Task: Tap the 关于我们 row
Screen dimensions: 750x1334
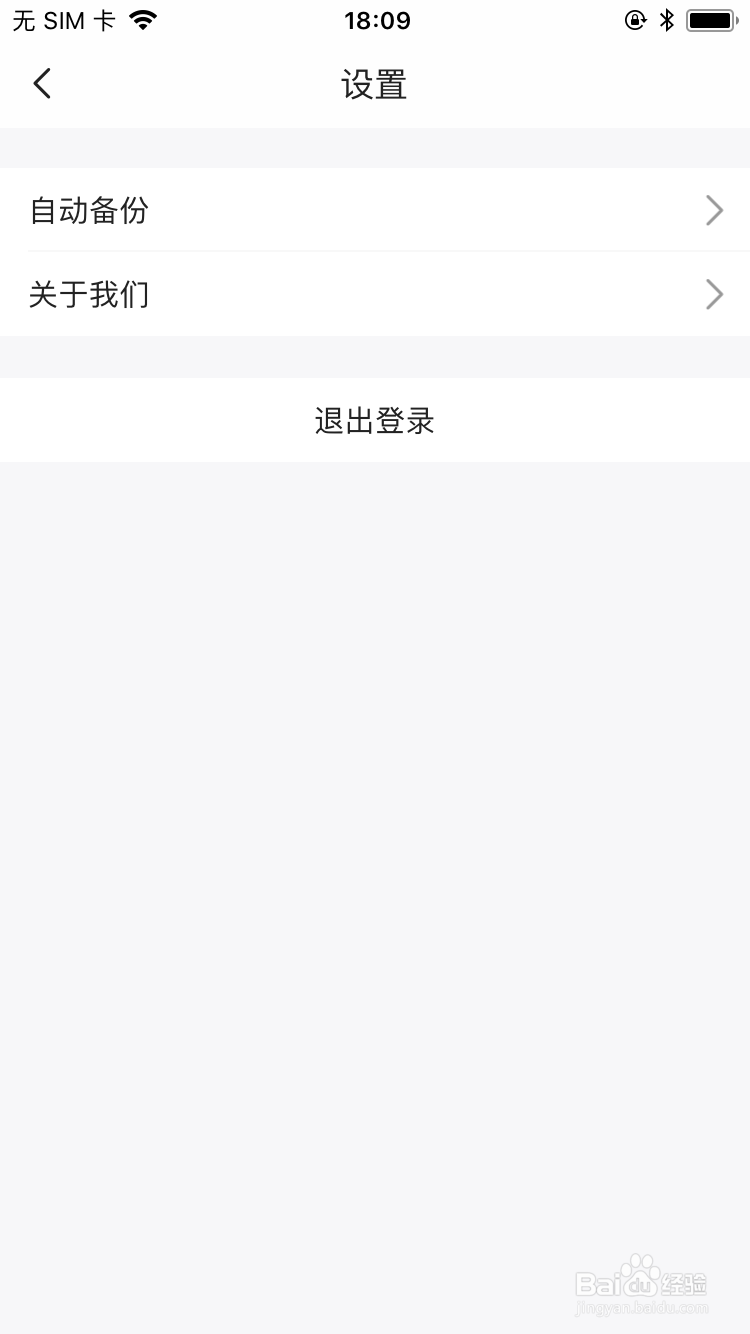Action: (375, 294)
